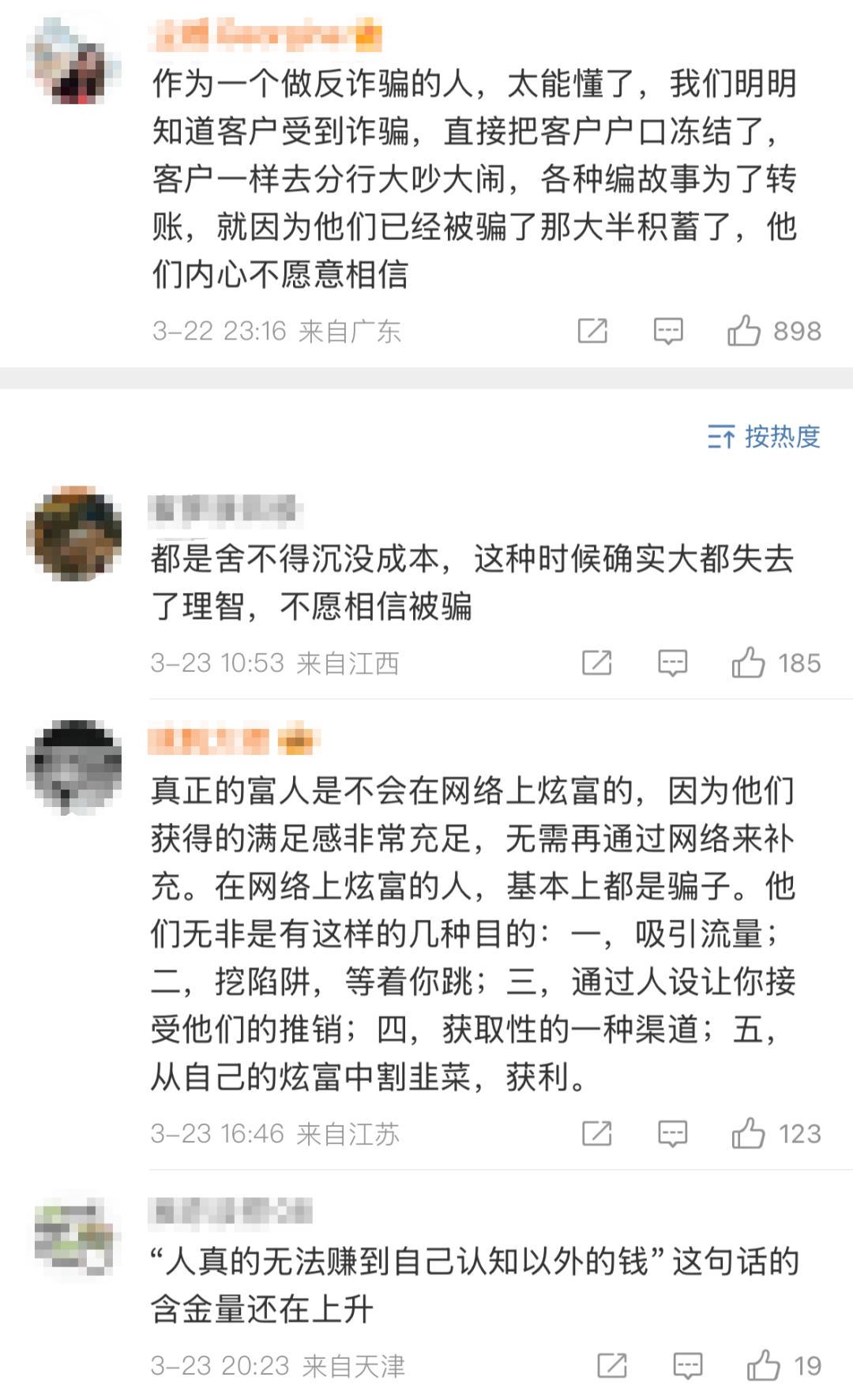Open the avatar of the 江苏 commenter
853x1400 pixels.
[74, 767]
